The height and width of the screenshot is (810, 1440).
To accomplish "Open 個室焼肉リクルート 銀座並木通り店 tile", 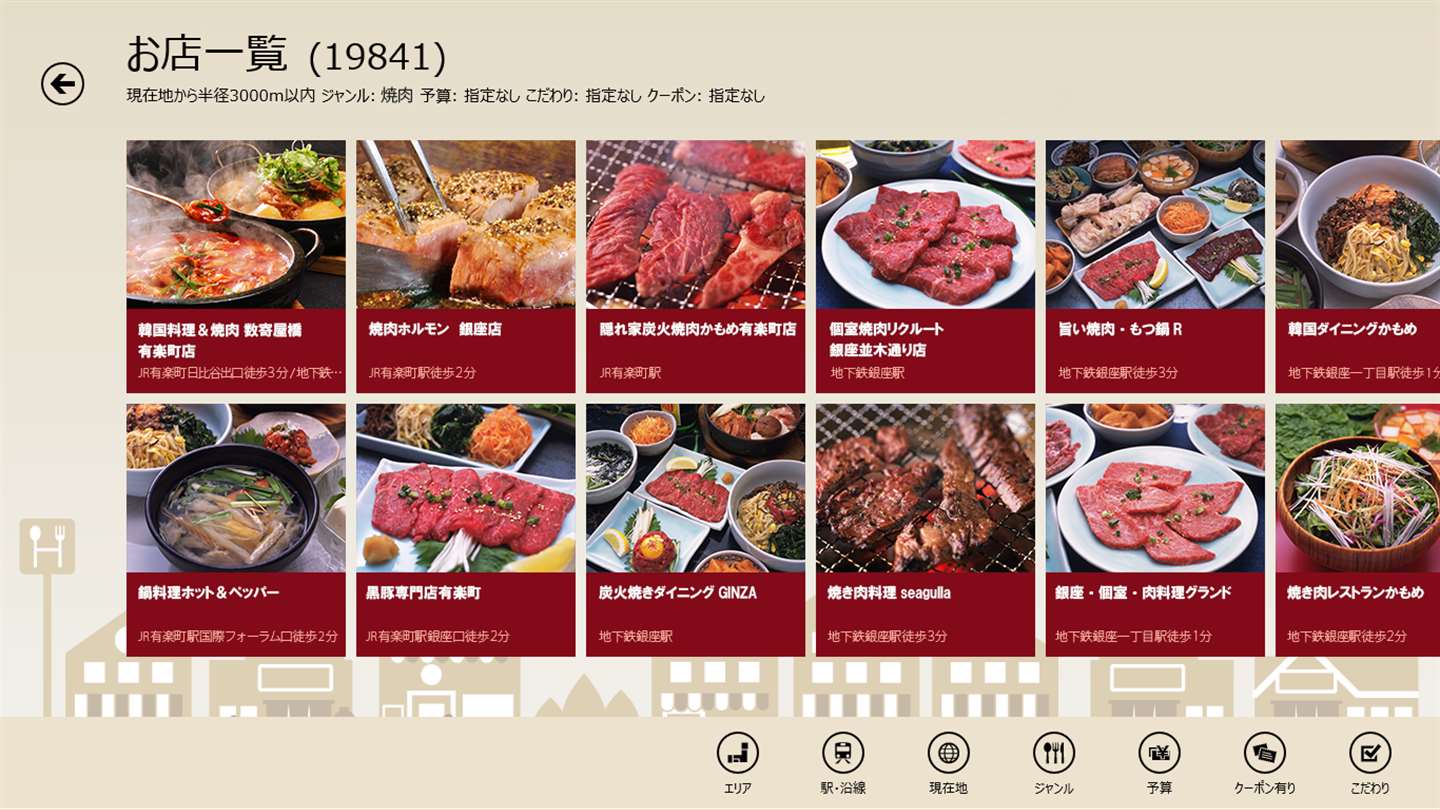I will [925, 266].
